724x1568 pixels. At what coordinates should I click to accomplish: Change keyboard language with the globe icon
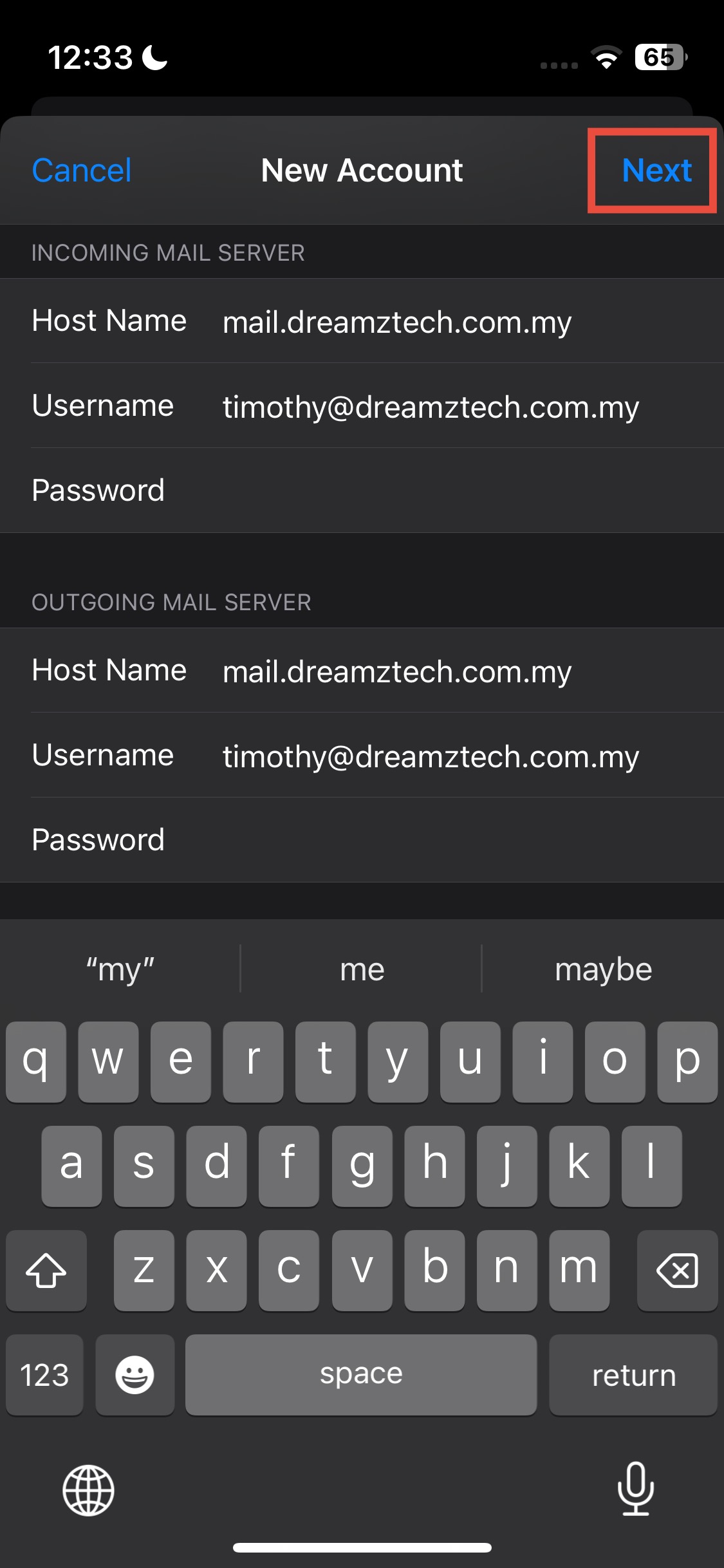click(x=88, y=1490)
